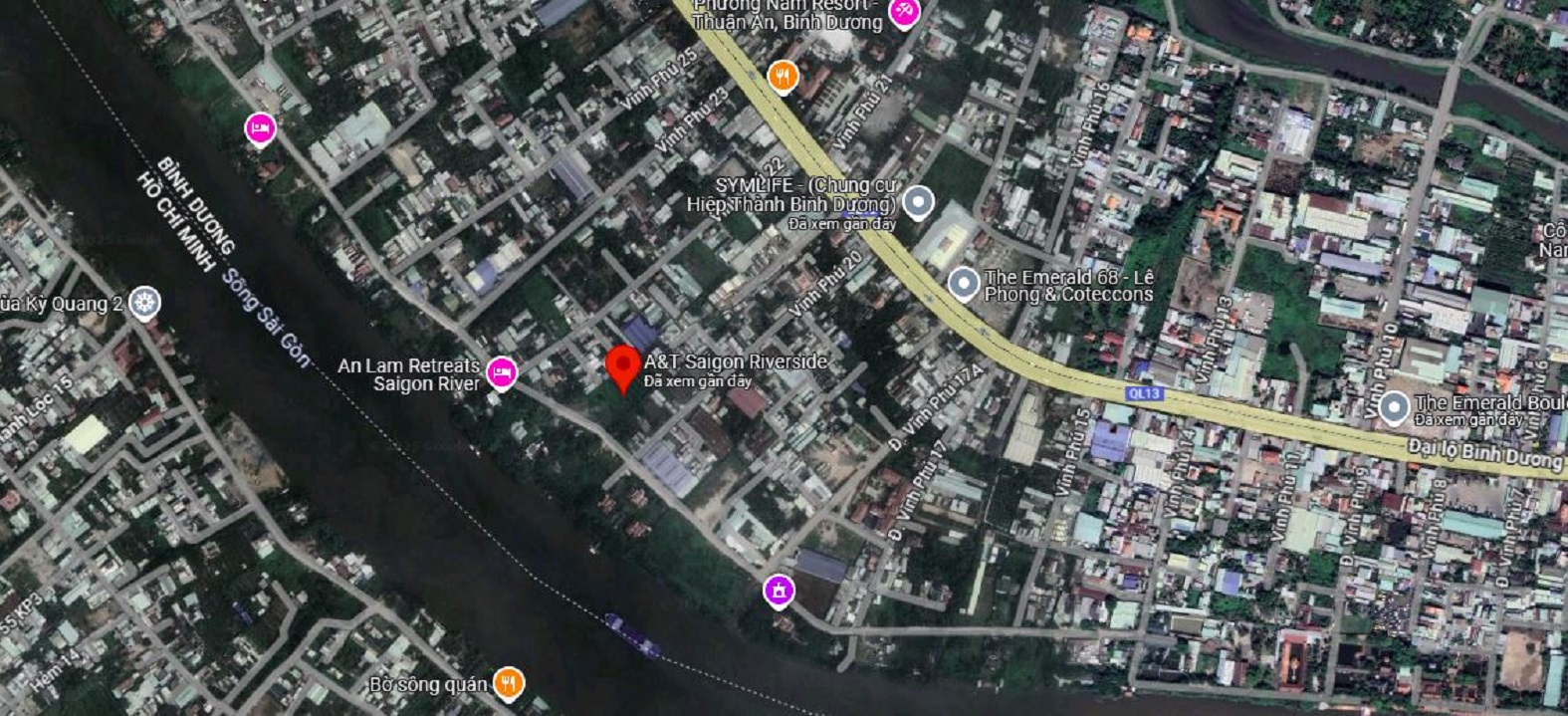Open the purple place marker by the river

[779, 590]
